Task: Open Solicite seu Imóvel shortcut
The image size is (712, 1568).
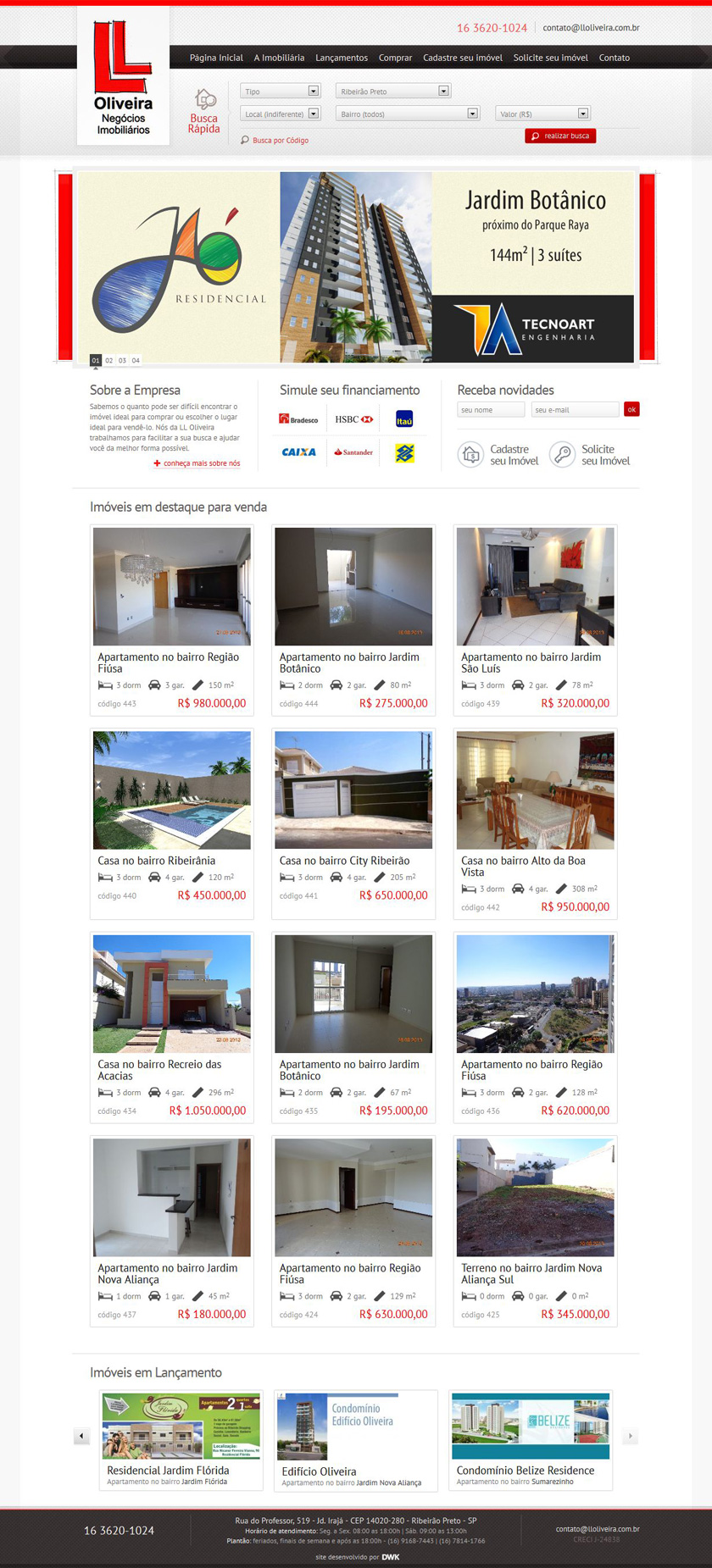Action: (591, 455)
